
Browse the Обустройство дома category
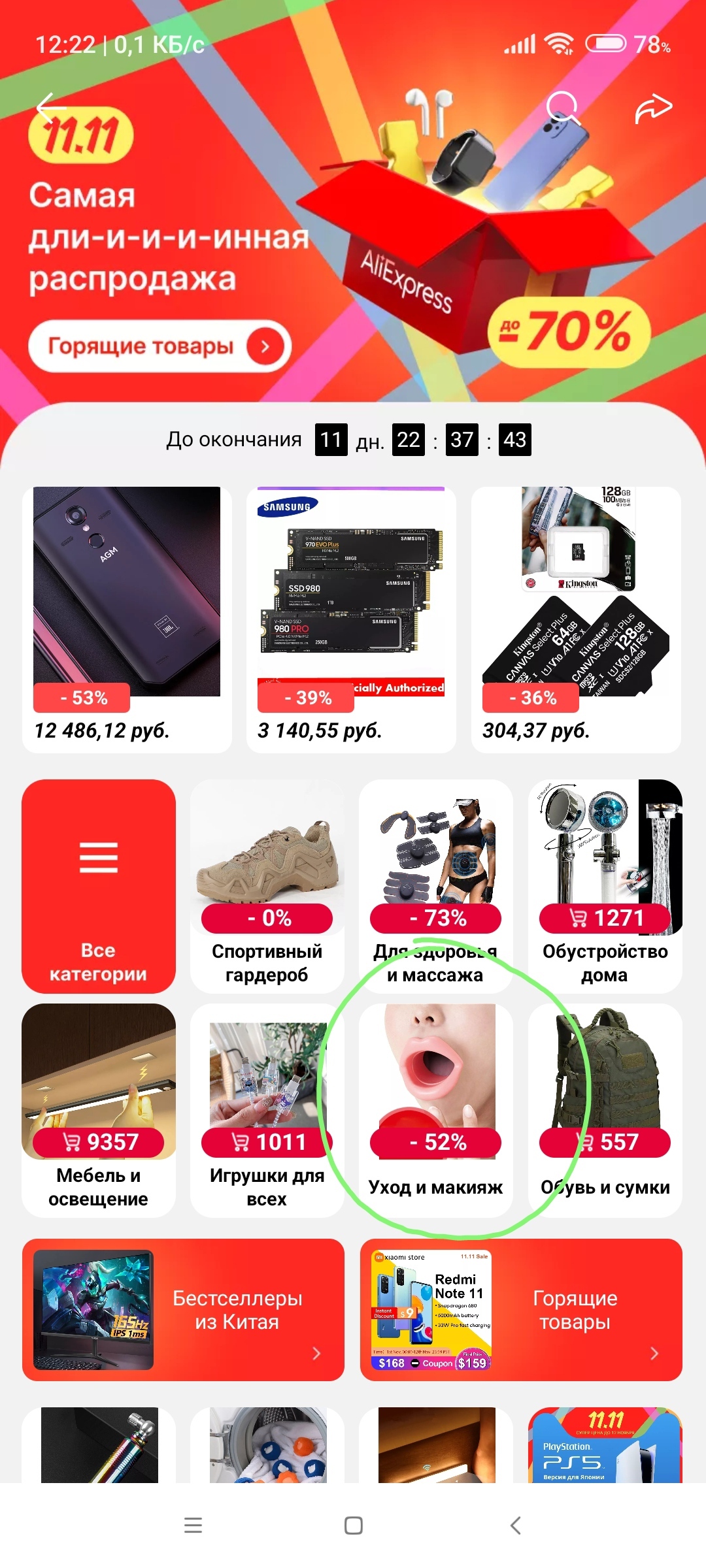605,886
